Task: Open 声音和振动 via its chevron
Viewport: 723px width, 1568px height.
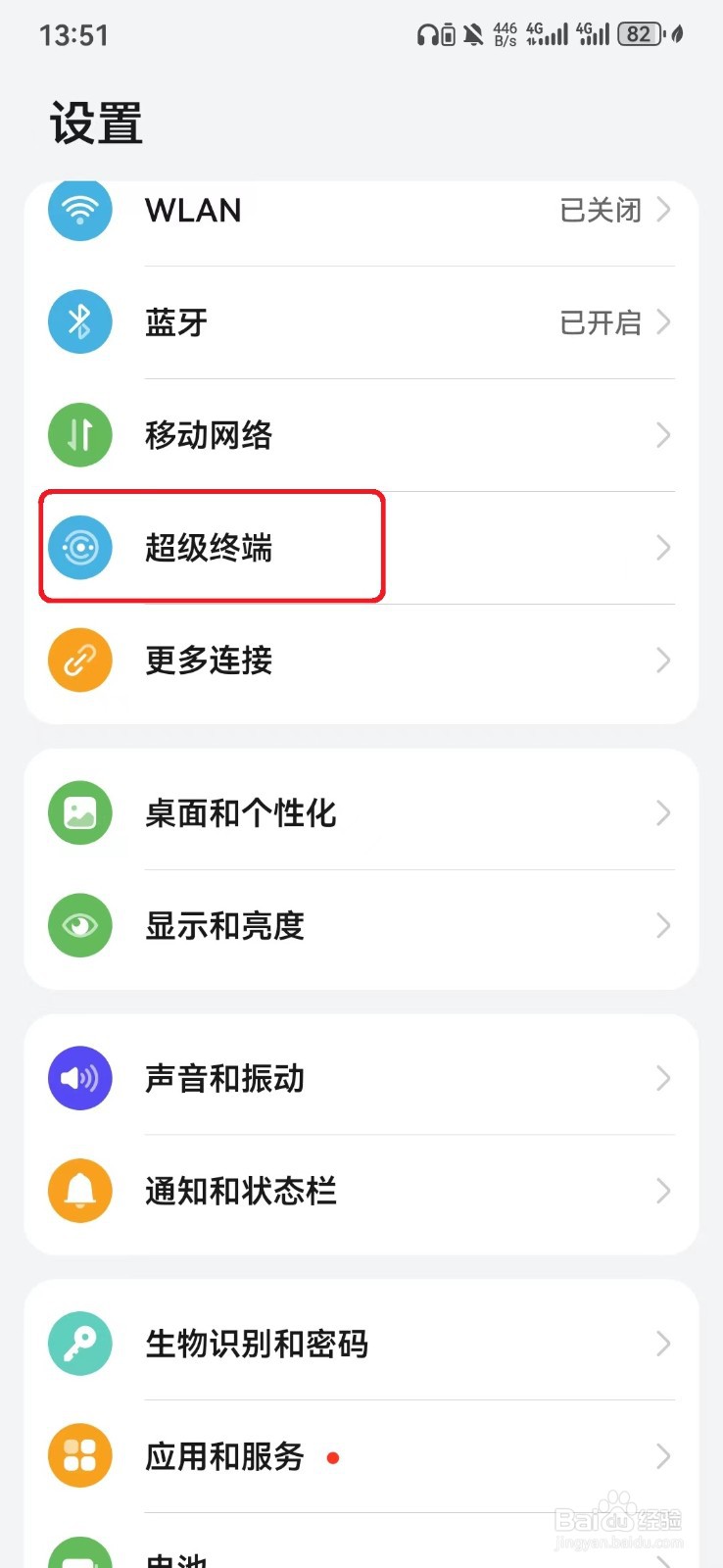Action: [x=662, y=1077]
